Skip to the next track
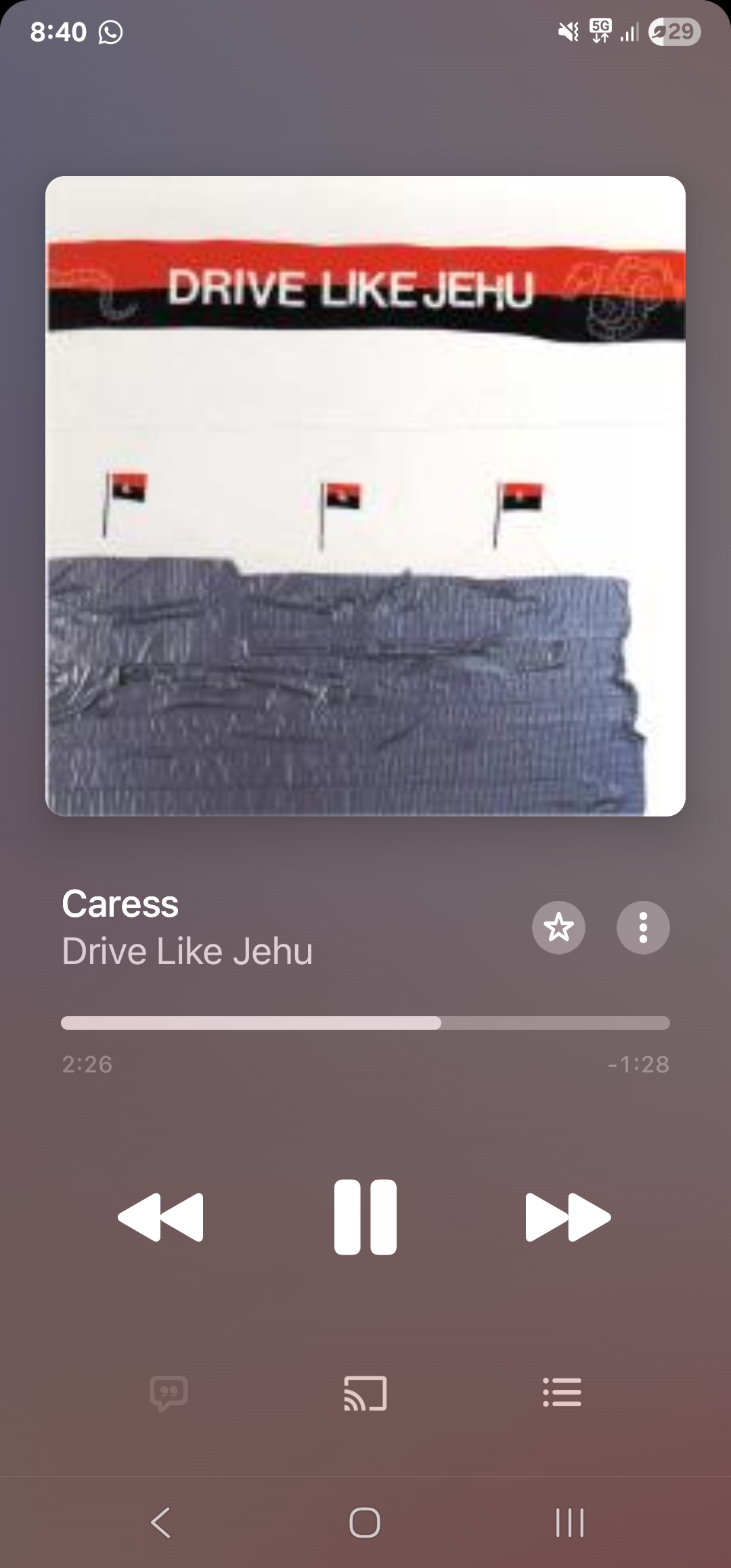The height and width of the screenshot is (1568, 731). [x=568, y=1217]
